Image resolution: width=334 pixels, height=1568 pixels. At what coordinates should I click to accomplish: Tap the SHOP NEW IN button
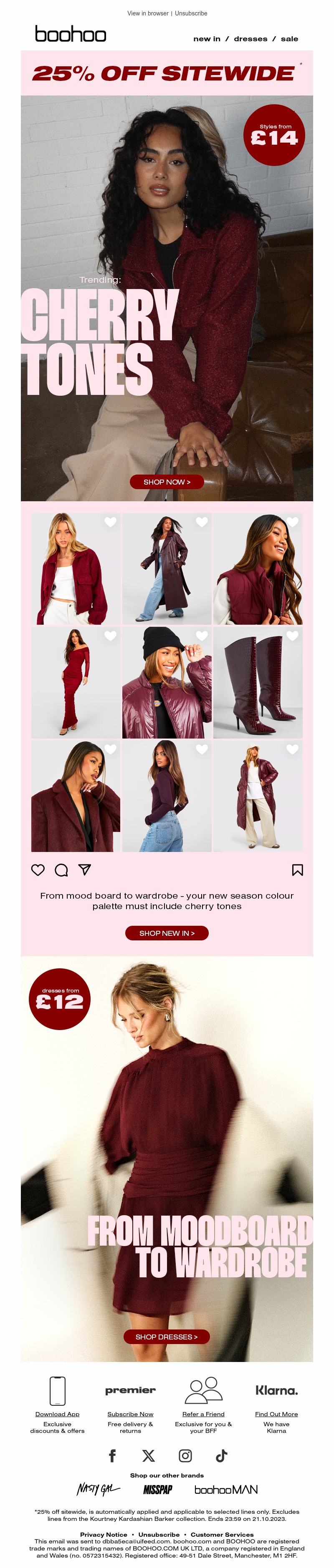(x=167, y=933)
